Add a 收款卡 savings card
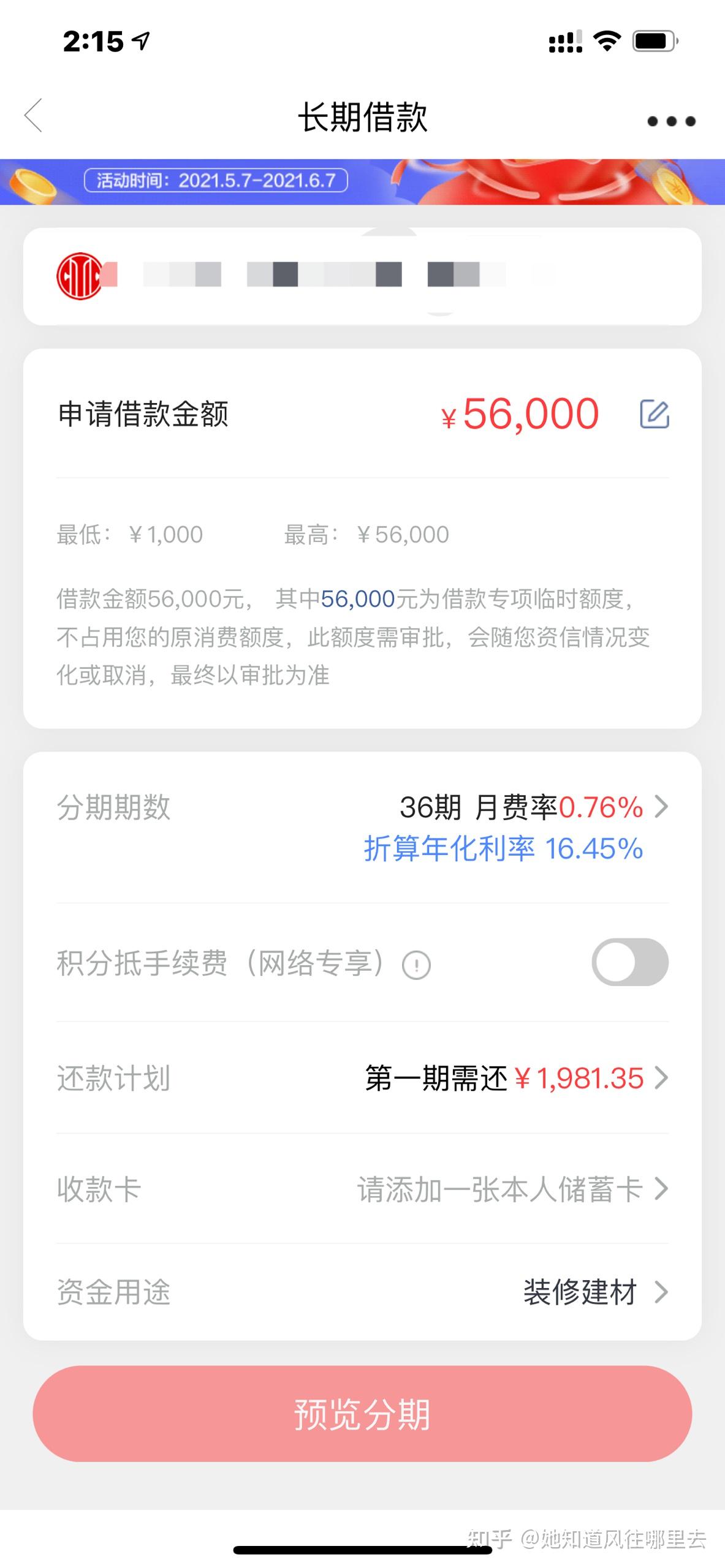This screenshot has height=1568, width=725. [512, 1189]
